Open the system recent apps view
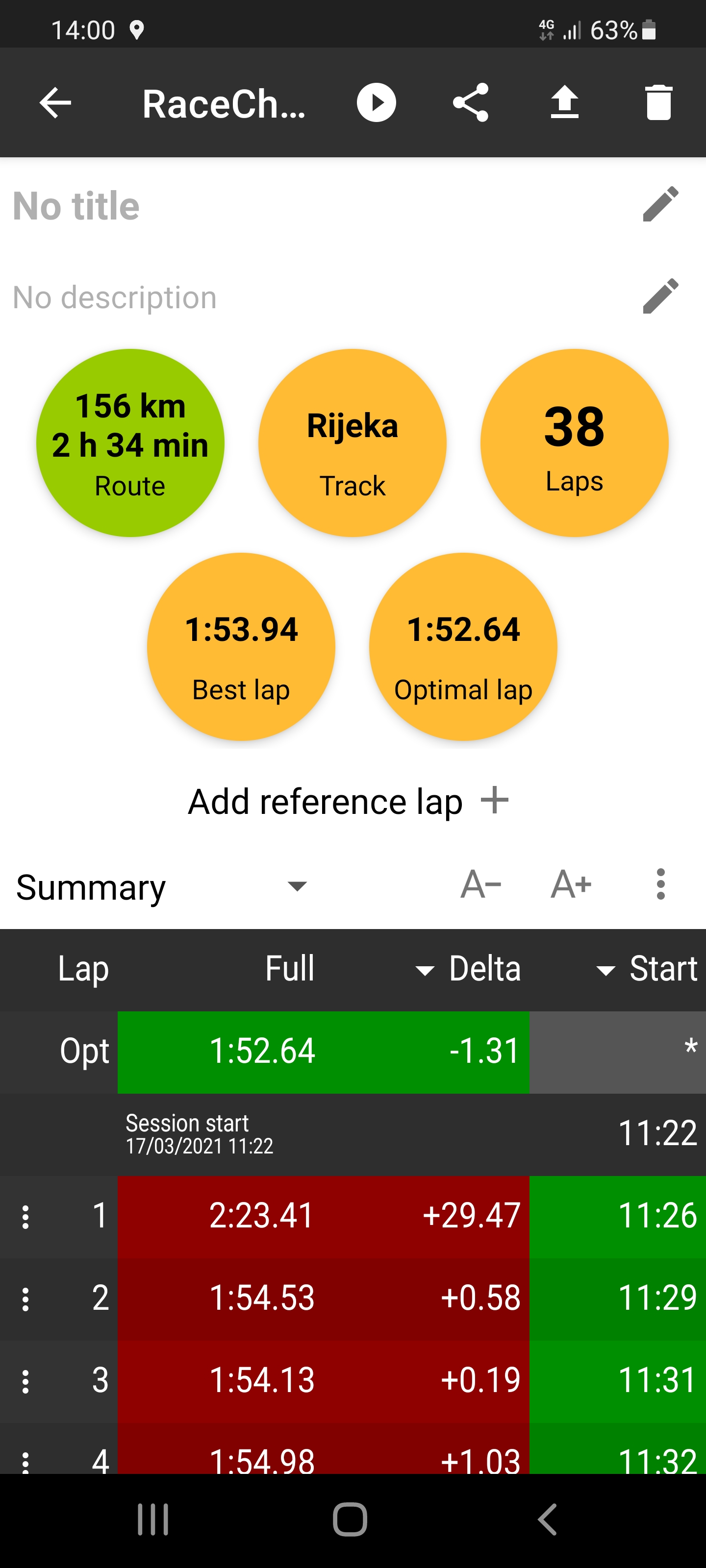 153,1519
